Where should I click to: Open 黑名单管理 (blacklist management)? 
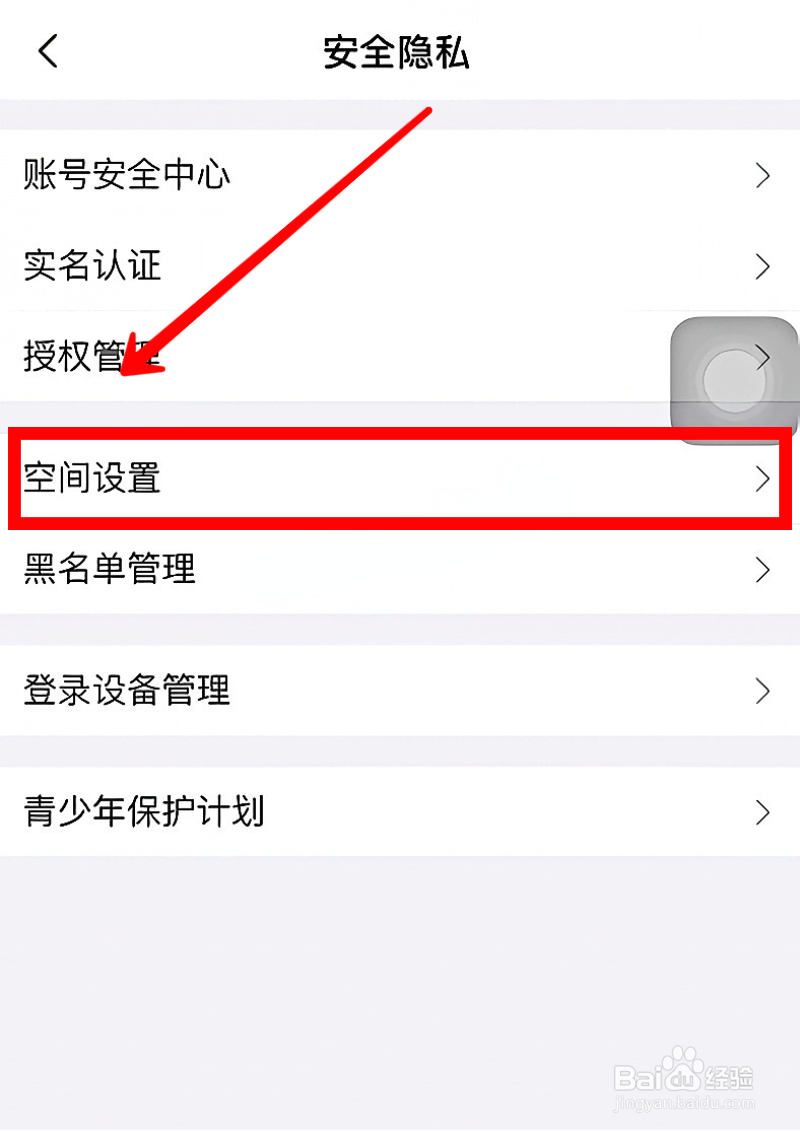[x=107, y=570]
